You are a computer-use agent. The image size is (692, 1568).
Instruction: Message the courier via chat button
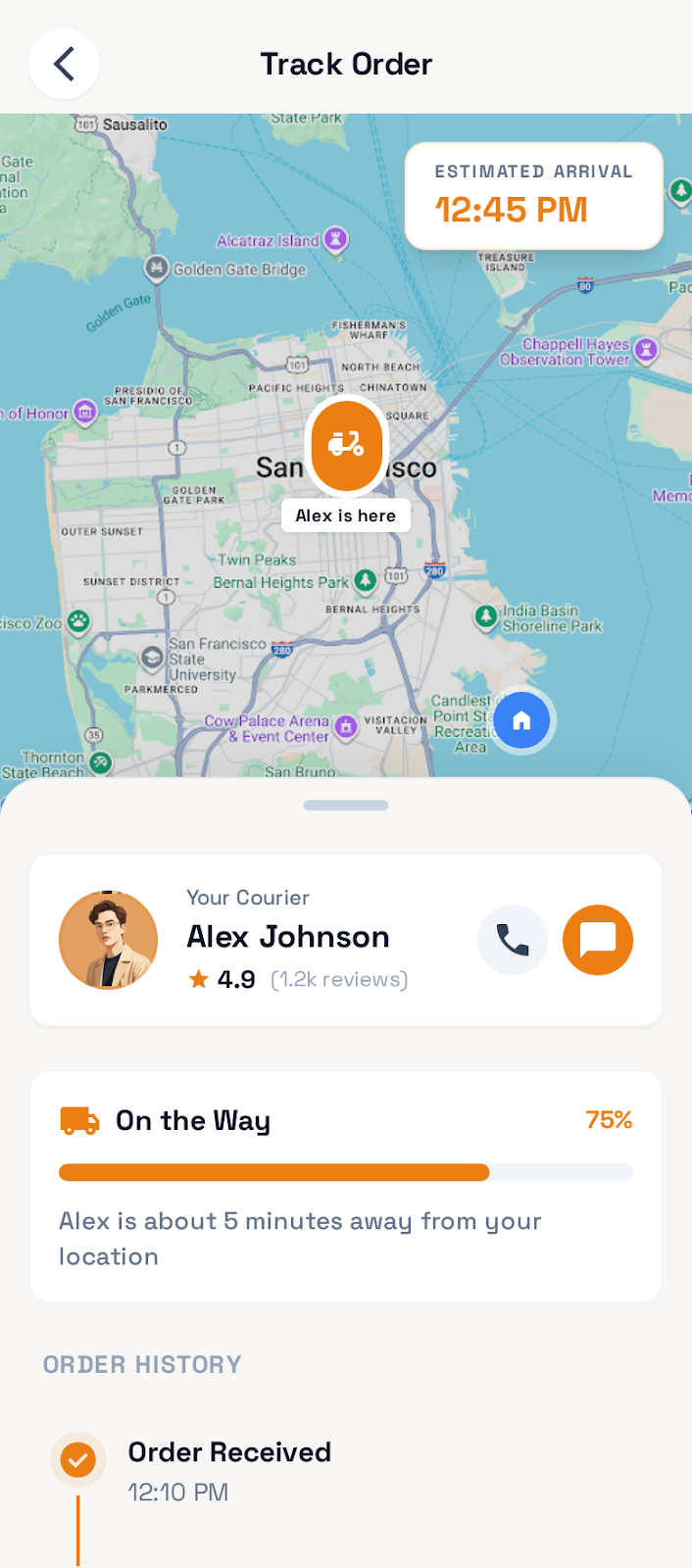click(597, 940)
